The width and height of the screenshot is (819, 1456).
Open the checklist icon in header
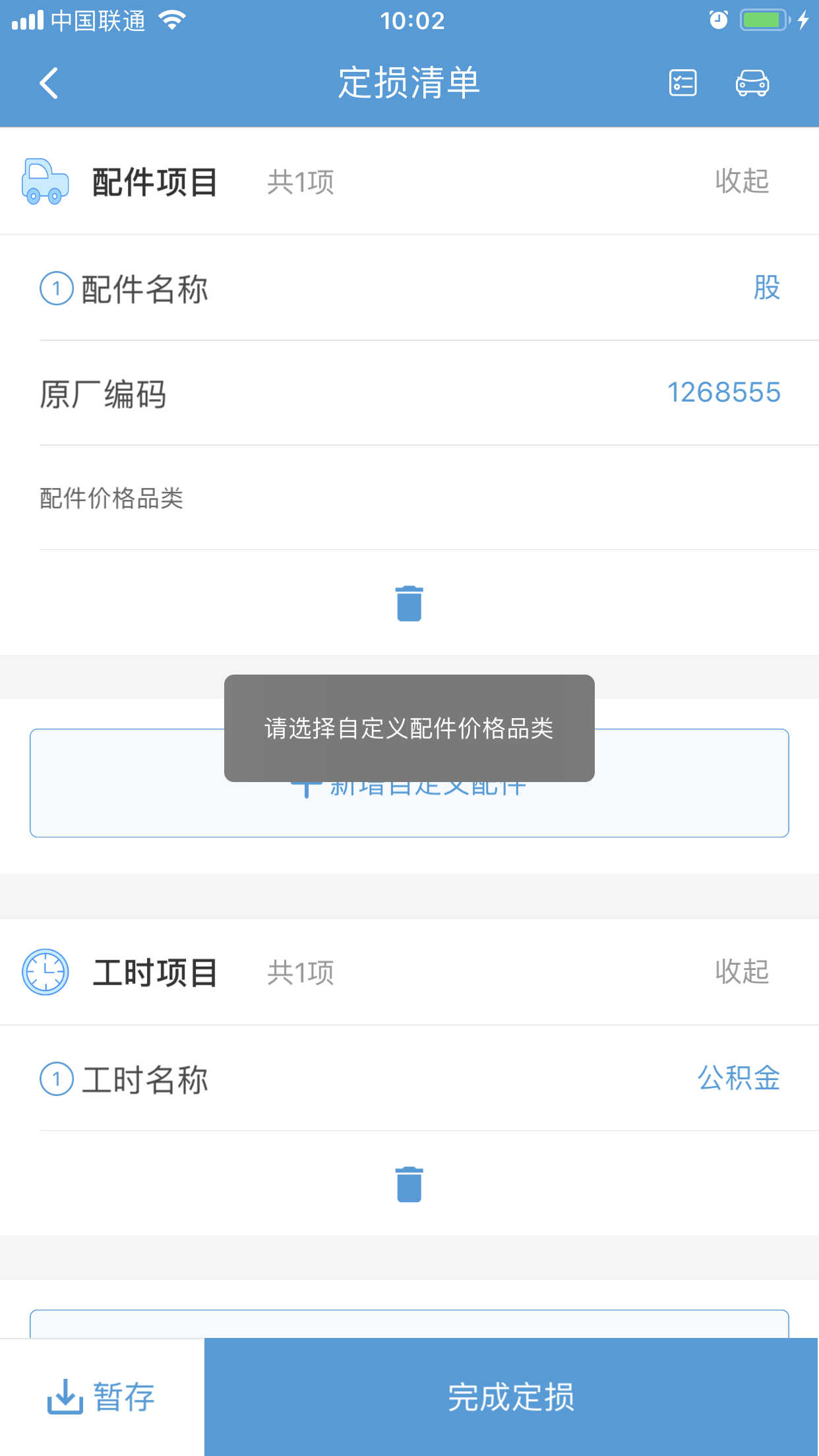pyautogui.click(x=682, y=83)
